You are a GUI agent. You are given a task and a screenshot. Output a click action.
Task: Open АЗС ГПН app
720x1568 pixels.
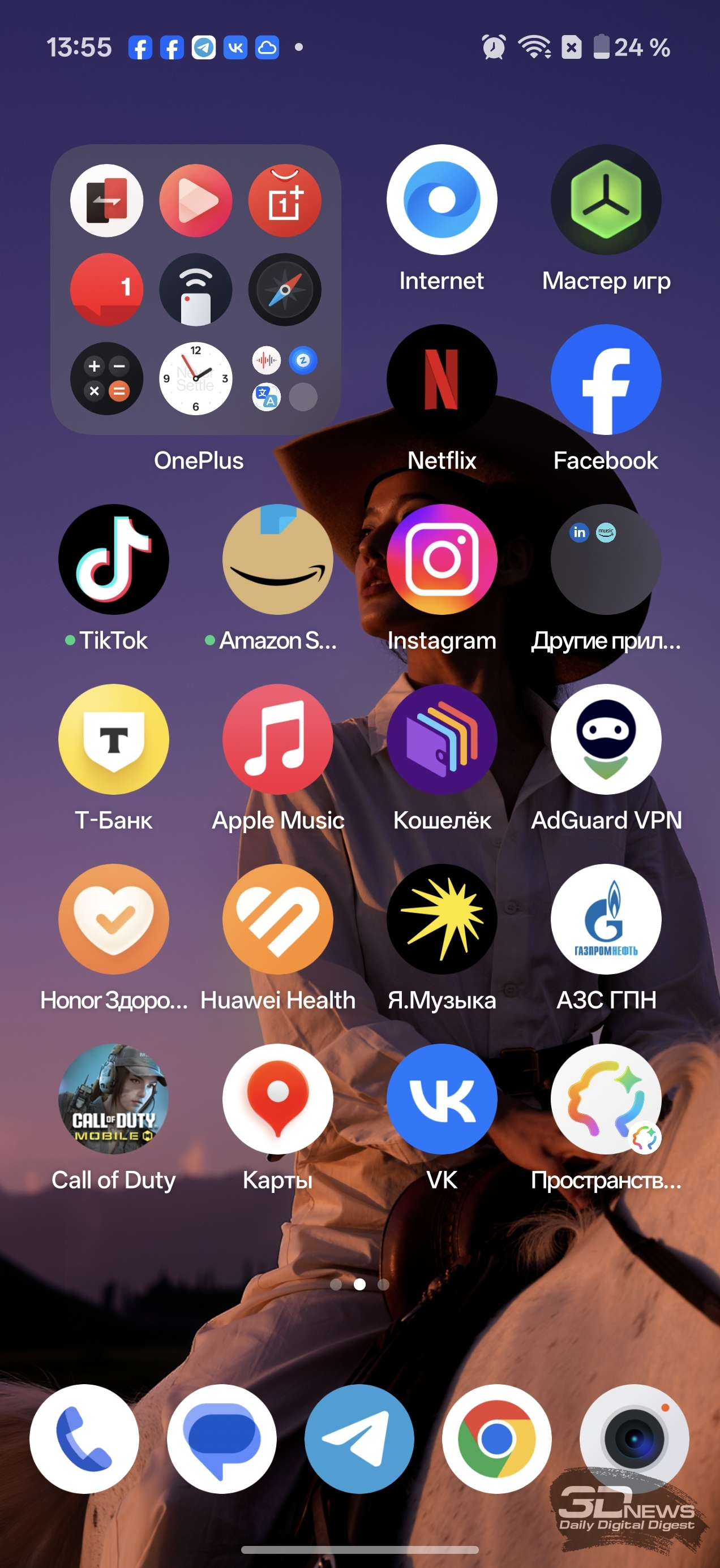[606, 919]
